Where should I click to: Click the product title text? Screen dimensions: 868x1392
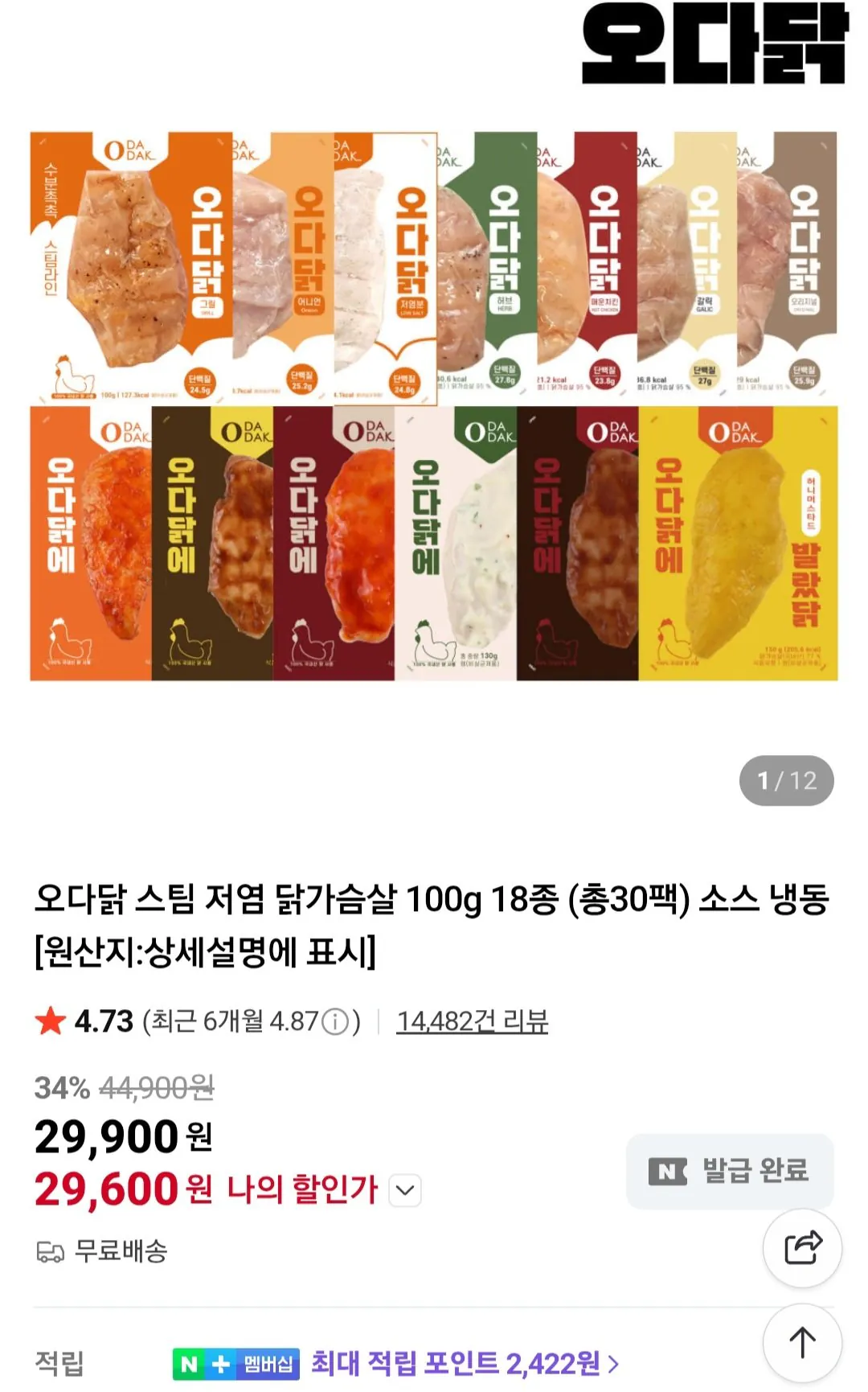tap(434, 922)
